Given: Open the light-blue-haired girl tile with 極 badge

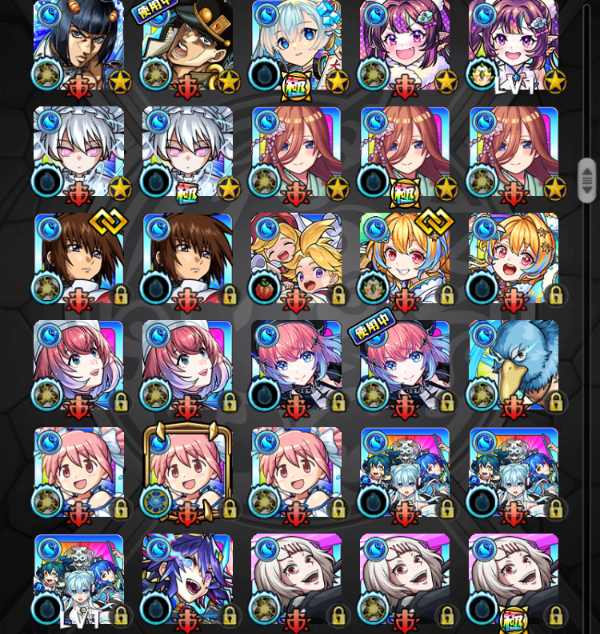Looking at the screenshot, I should point(296,45).
